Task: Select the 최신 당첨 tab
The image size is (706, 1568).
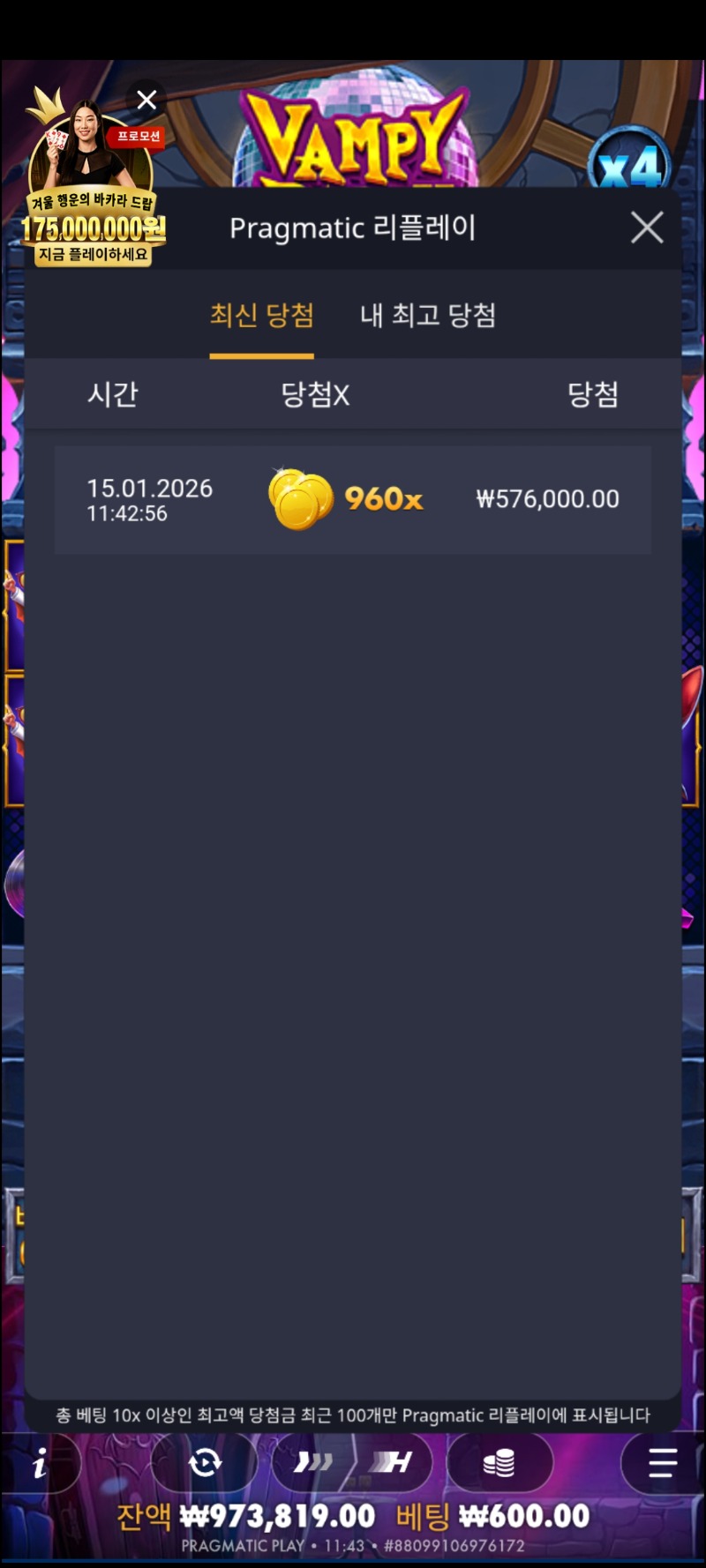Action: (261, 315)
